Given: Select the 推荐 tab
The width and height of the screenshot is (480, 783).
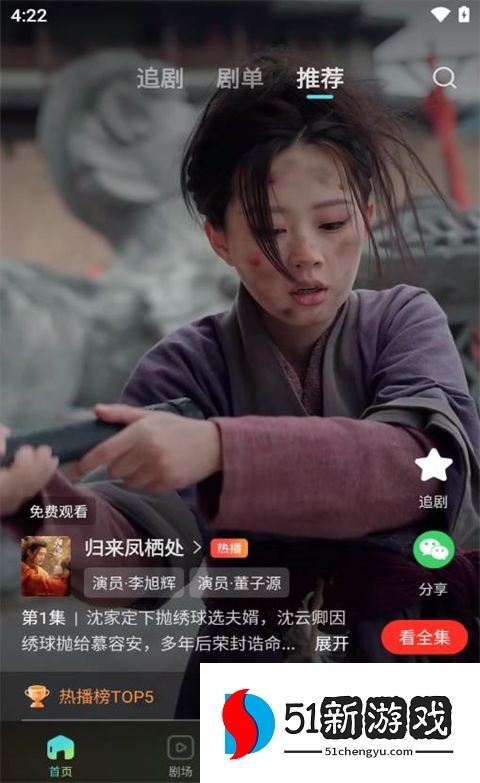Looking at the screenshot, I should coord(320,78).
